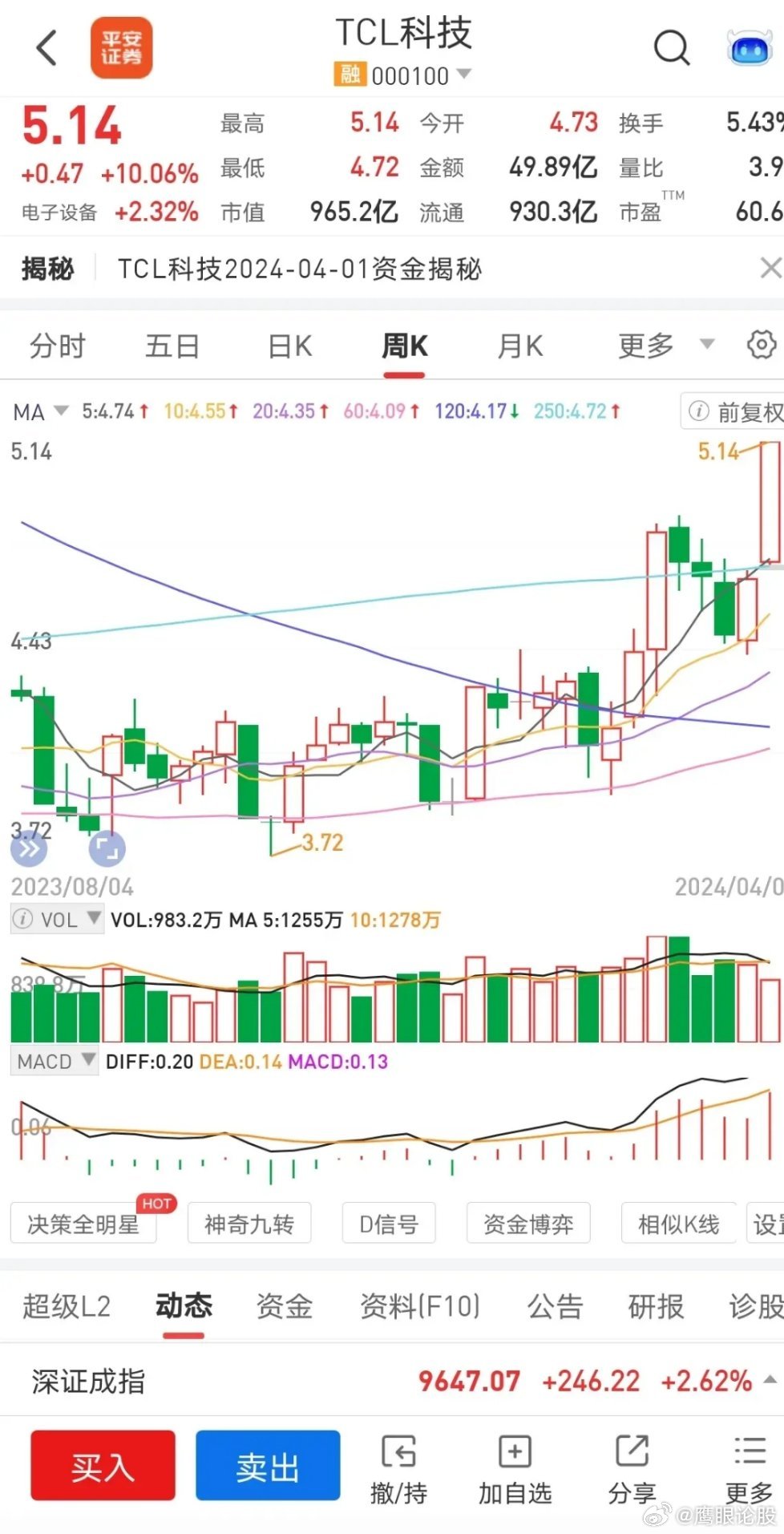Add stock via 加自选
784x1534 pixels.
click(515, 1471)
